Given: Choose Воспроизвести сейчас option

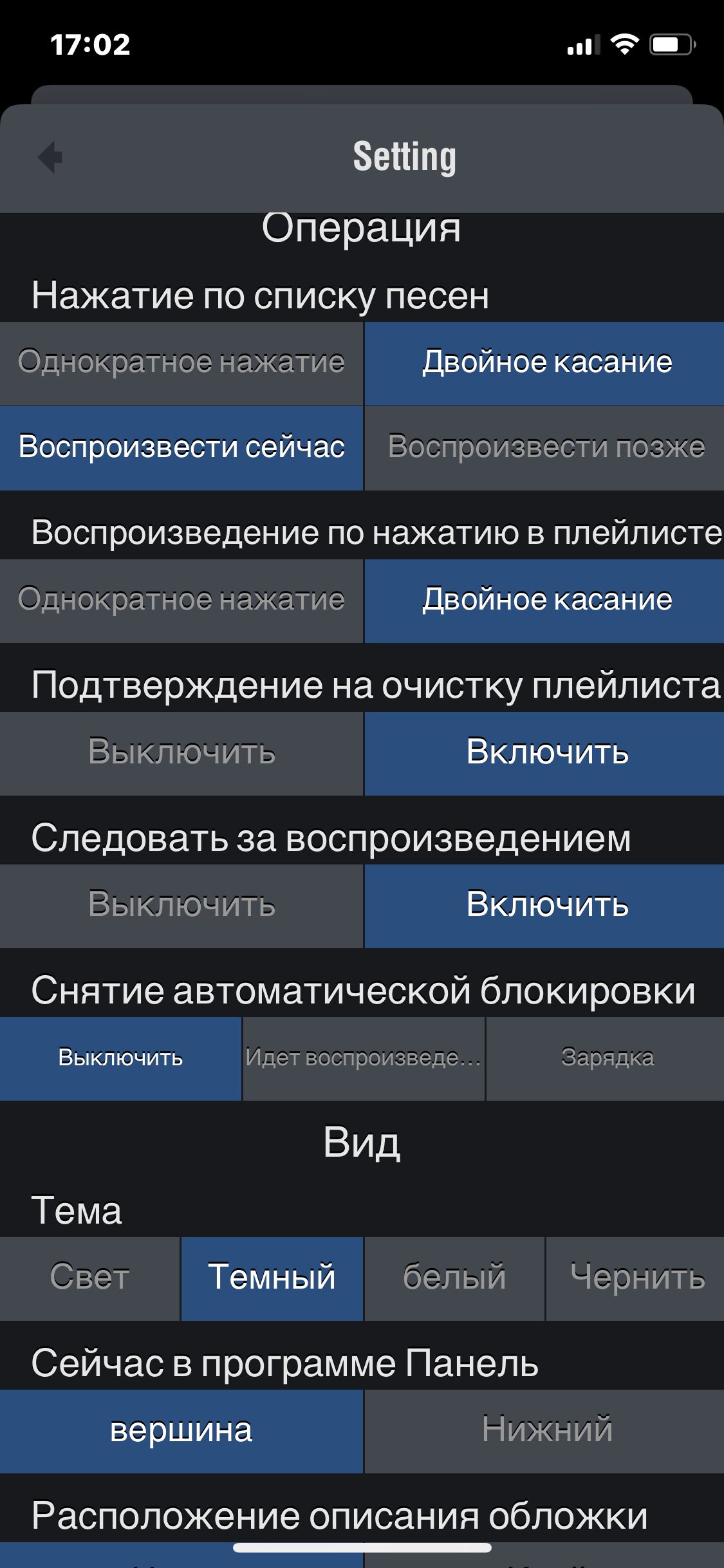Looking at the screenshot, I should point(181,449).
